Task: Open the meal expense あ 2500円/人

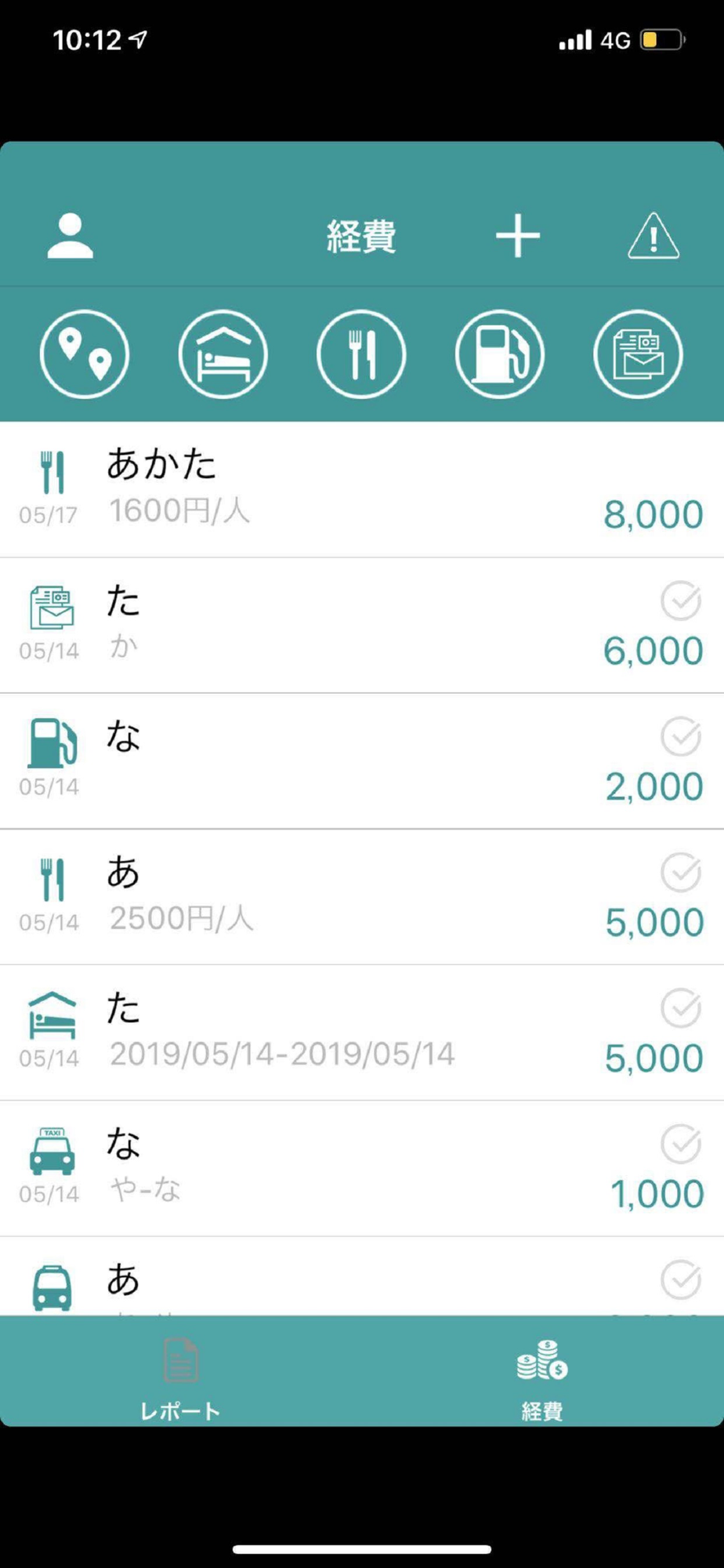Action: pos(362,897)
